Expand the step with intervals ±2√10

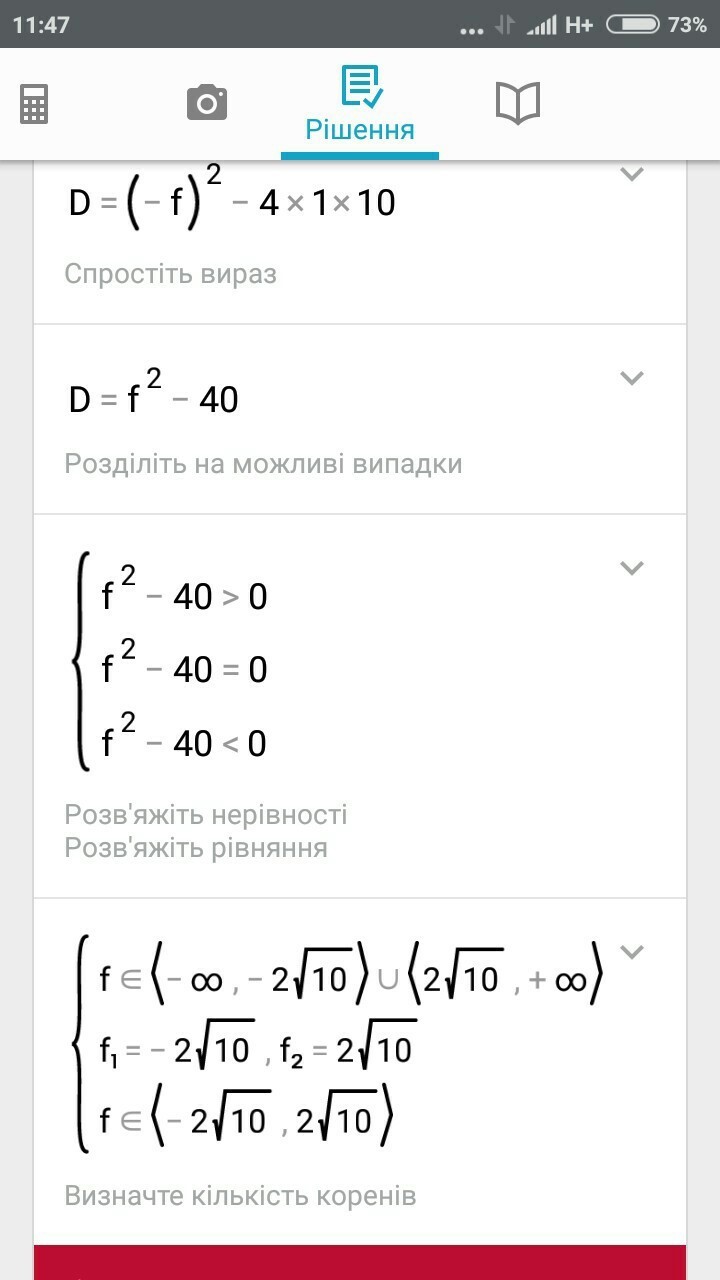631,951
